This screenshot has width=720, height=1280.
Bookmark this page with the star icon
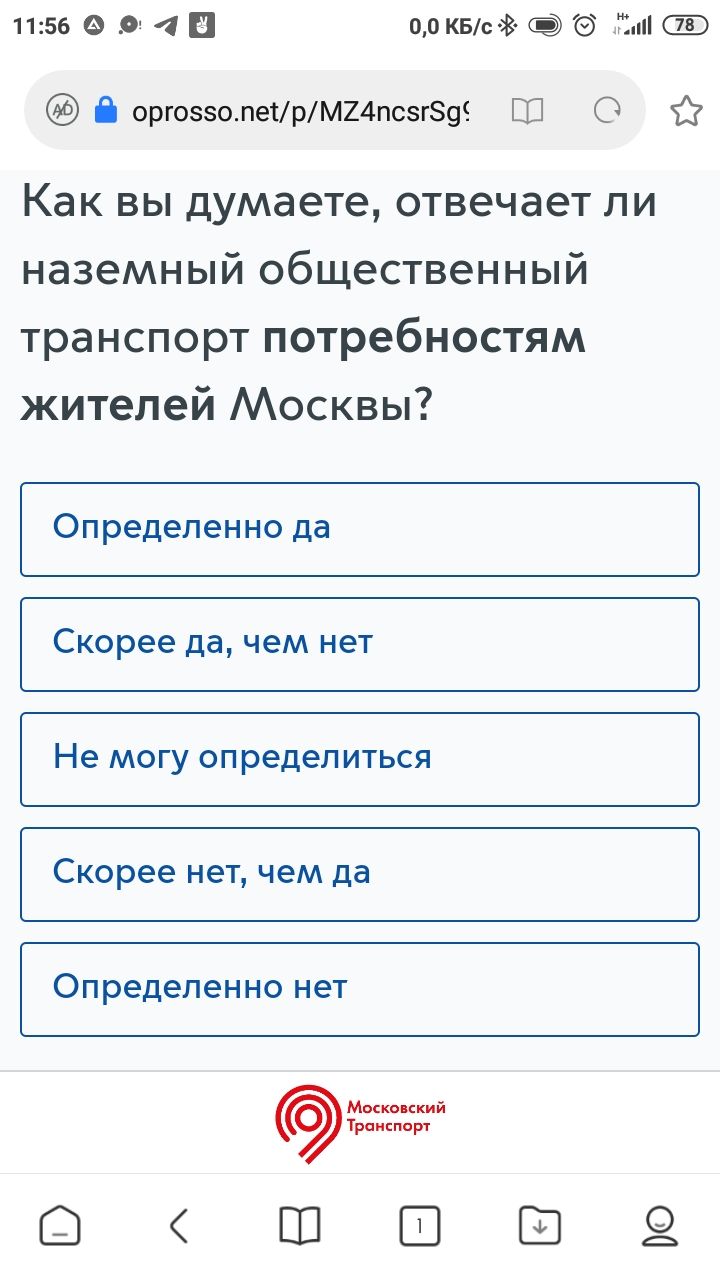point(686,111)
